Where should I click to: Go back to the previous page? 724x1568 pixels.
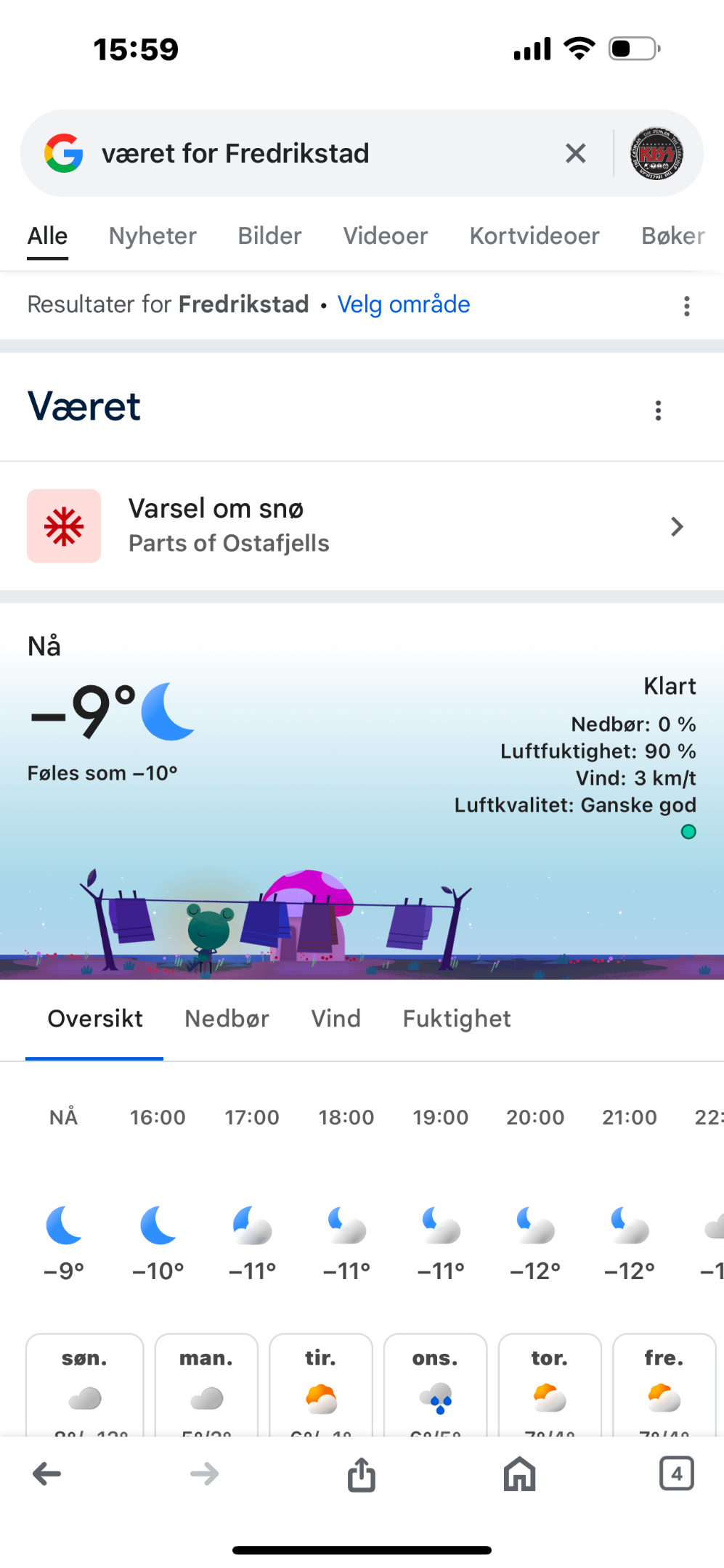pos(47,1474)
